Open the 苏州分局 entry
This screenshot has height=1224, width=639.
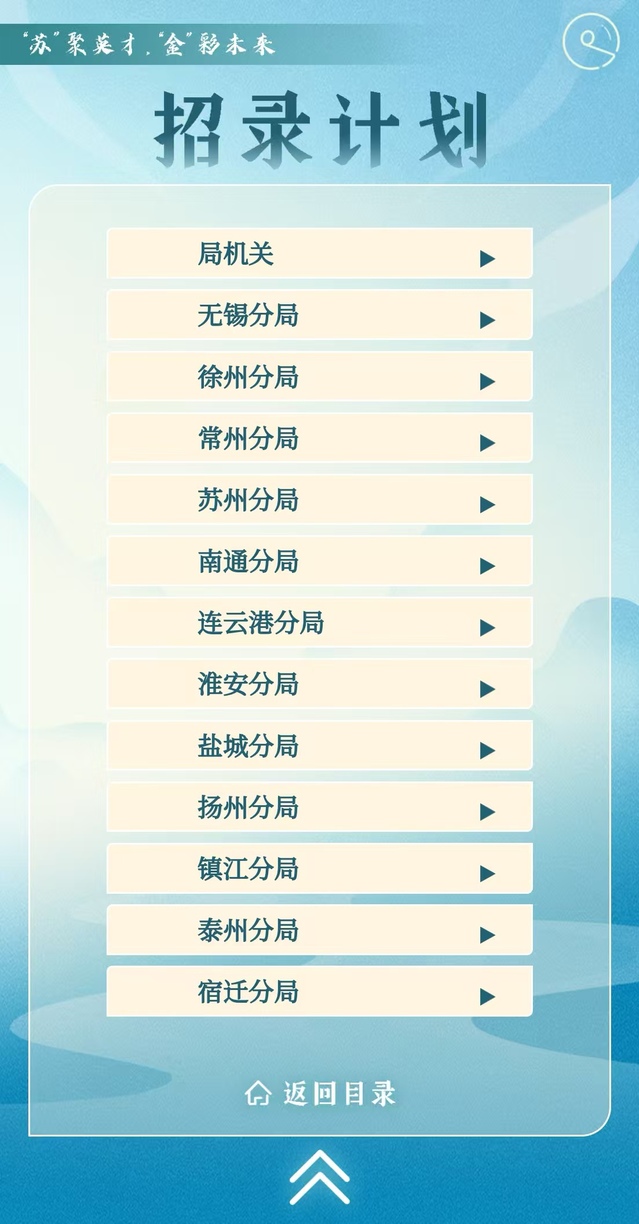pyautogui.click(x=319, y=500)
